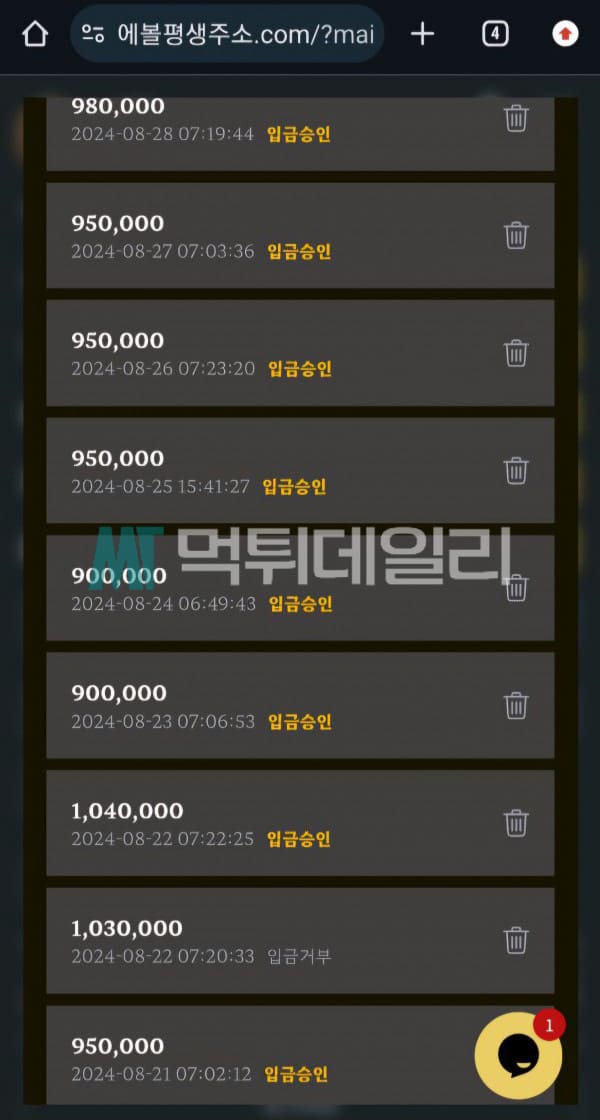Delete the 950,000 record from 2024-08-25

point(516,470)
